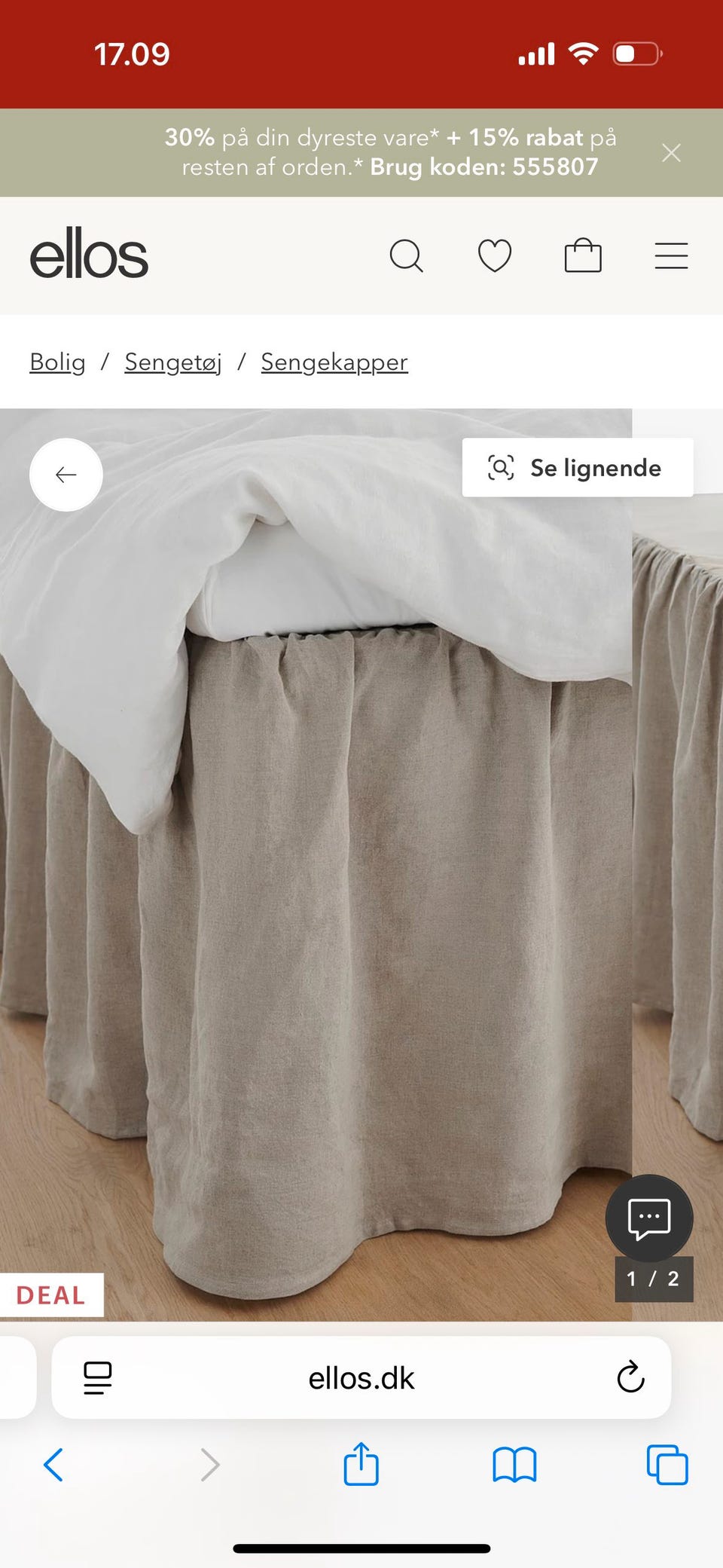Open Safari's bookmarks icon
This screenshot has width=723, height=1568.
[513, 1466]
